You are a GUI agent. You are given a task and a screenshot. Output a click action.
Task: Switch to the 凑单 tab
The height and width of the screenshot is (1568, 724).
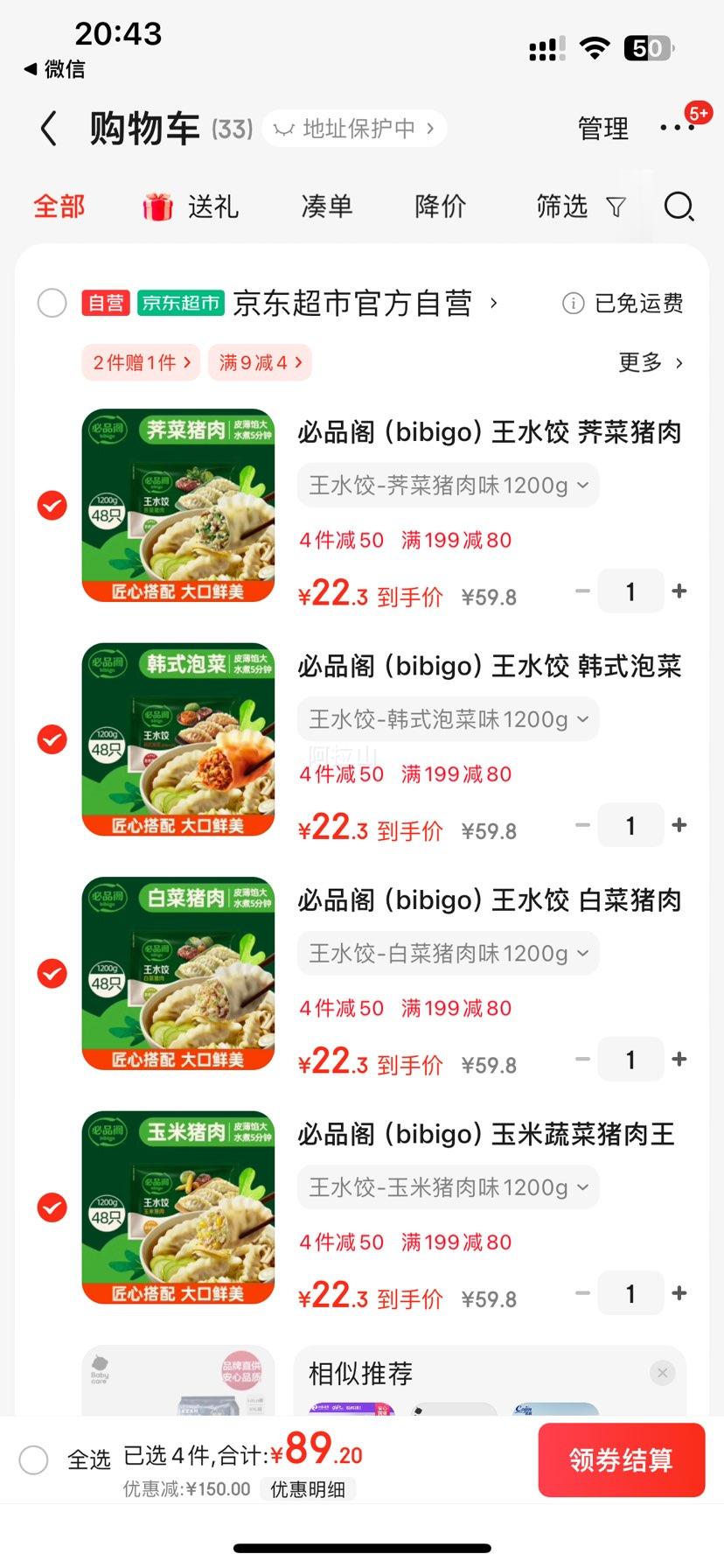pos(327,207)
